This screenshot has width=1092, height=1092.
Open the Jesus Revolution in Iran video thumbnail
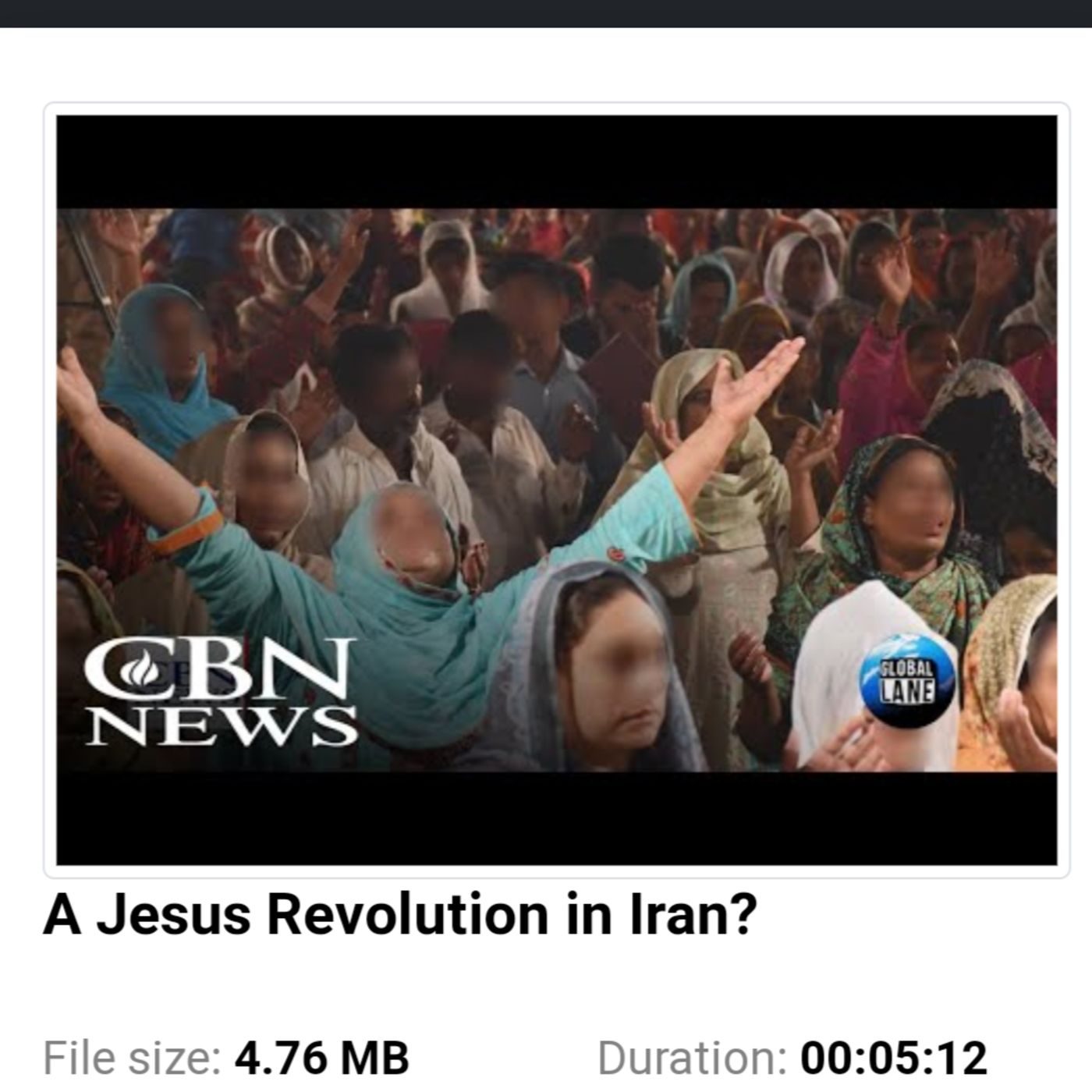click(x=556, y=490)
